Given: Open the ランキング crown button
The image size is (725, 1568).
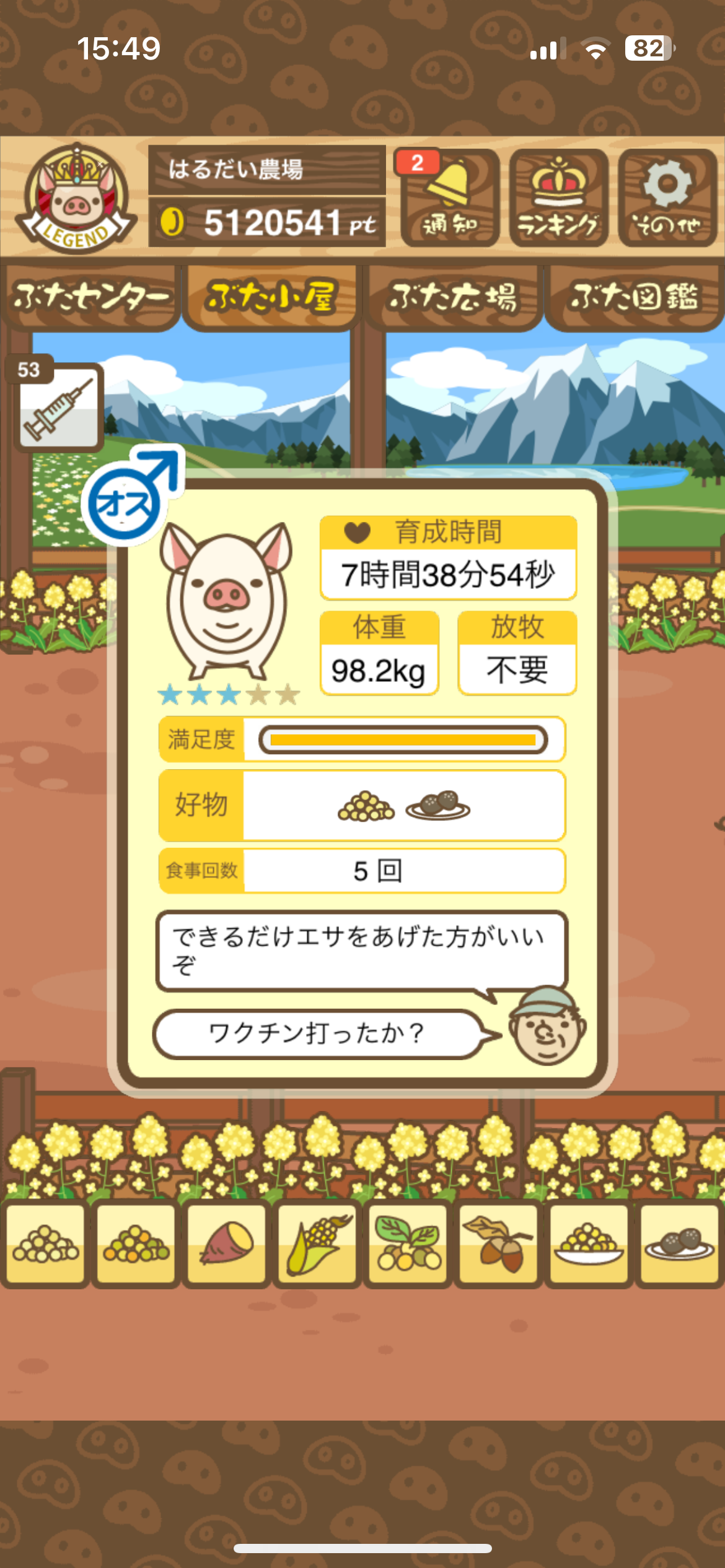Looking at the screenshot, I should 558,198.
